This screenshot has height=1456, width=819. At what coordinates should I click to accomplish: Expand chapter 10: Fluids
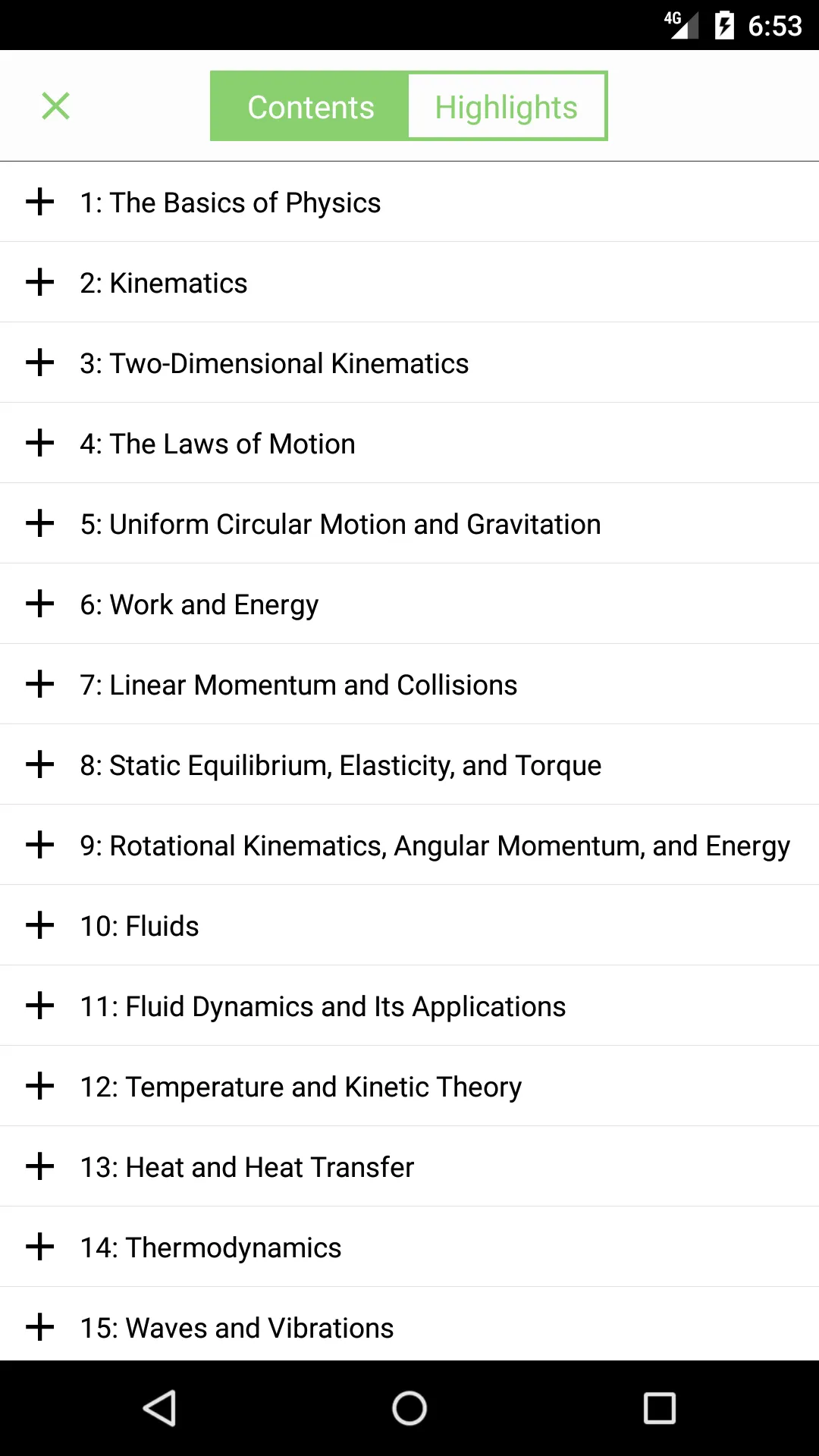(x=39, y=926)
